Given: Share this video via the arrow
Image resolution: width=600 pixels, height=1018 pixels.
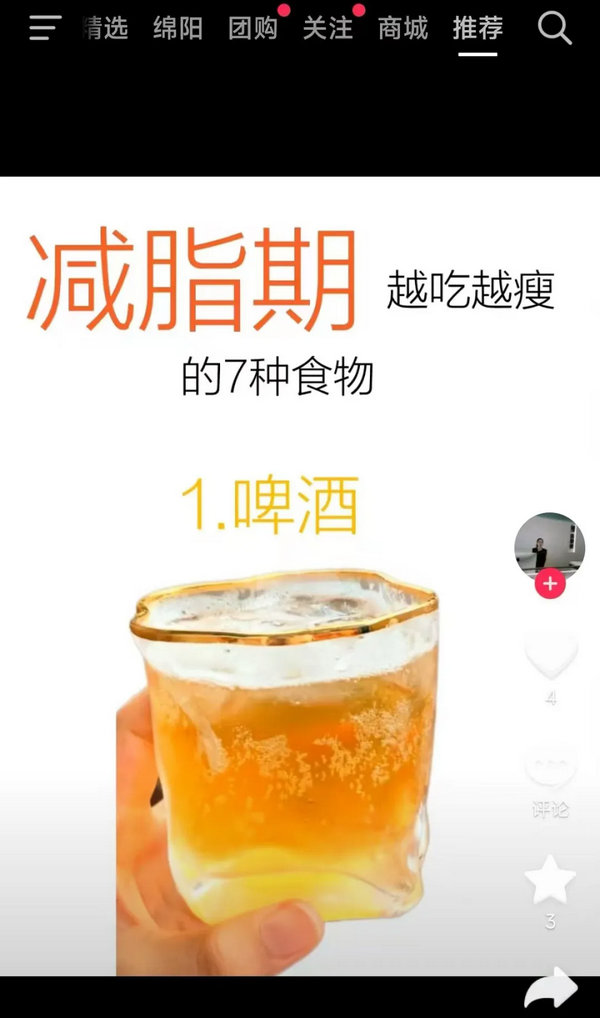Looking at the screenshot, I should [x=551, y=989].
